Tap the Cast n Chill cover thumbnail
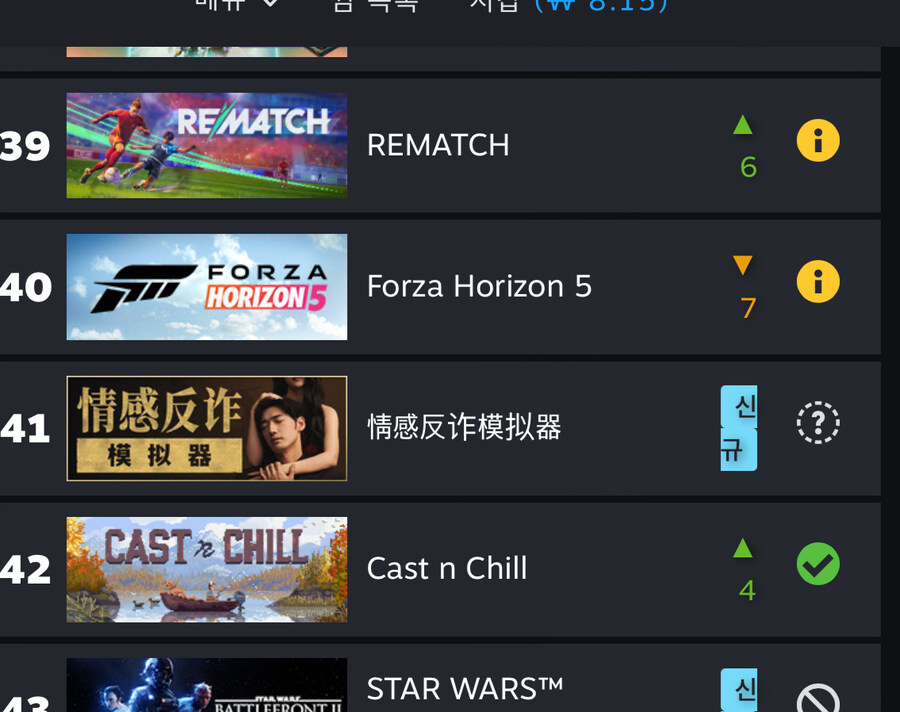The width and height of the screenshot is (900, 712). coord(207,569)
